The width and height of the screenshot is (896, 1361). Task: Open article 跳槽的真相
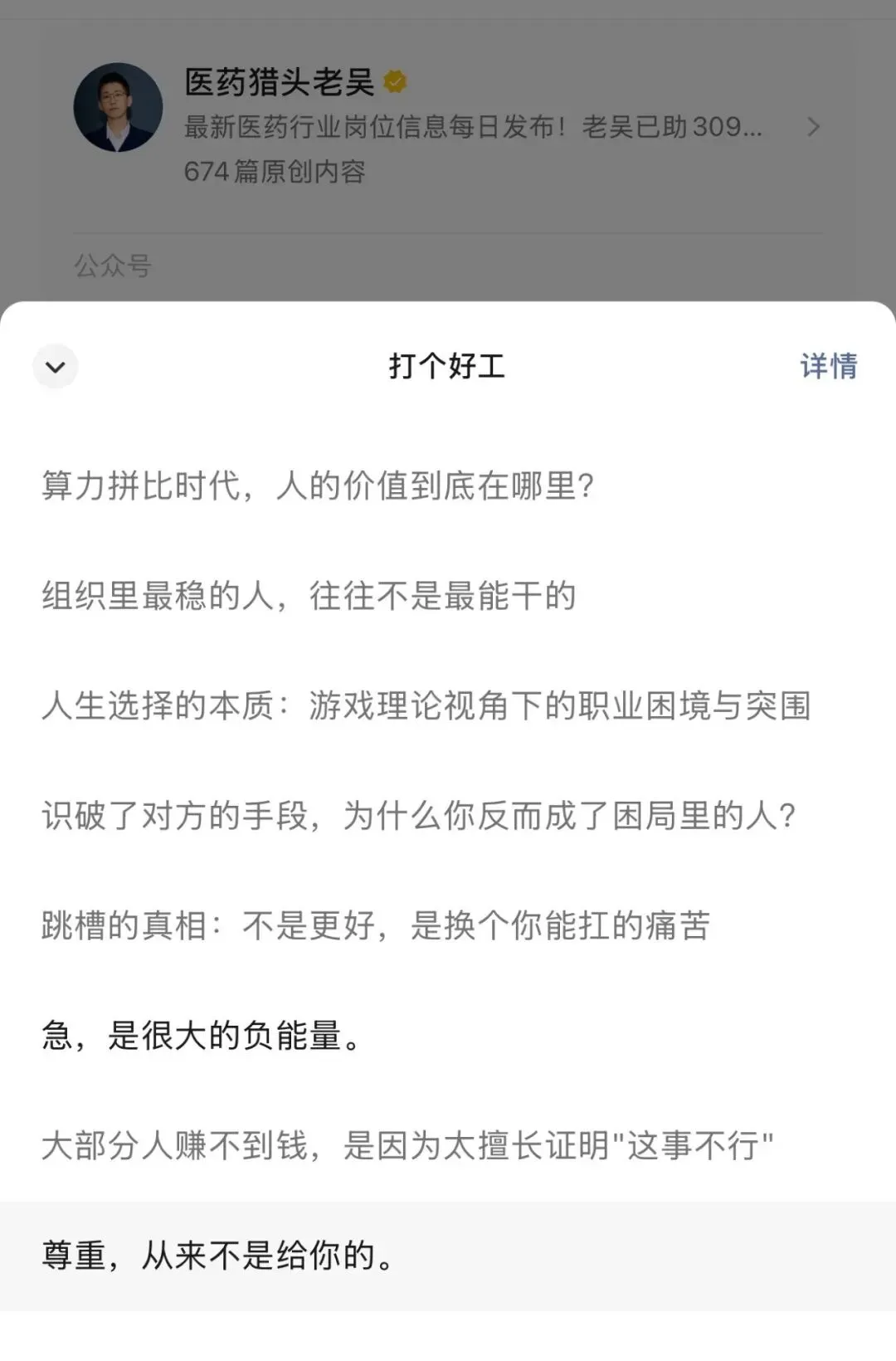pos(448,925)
